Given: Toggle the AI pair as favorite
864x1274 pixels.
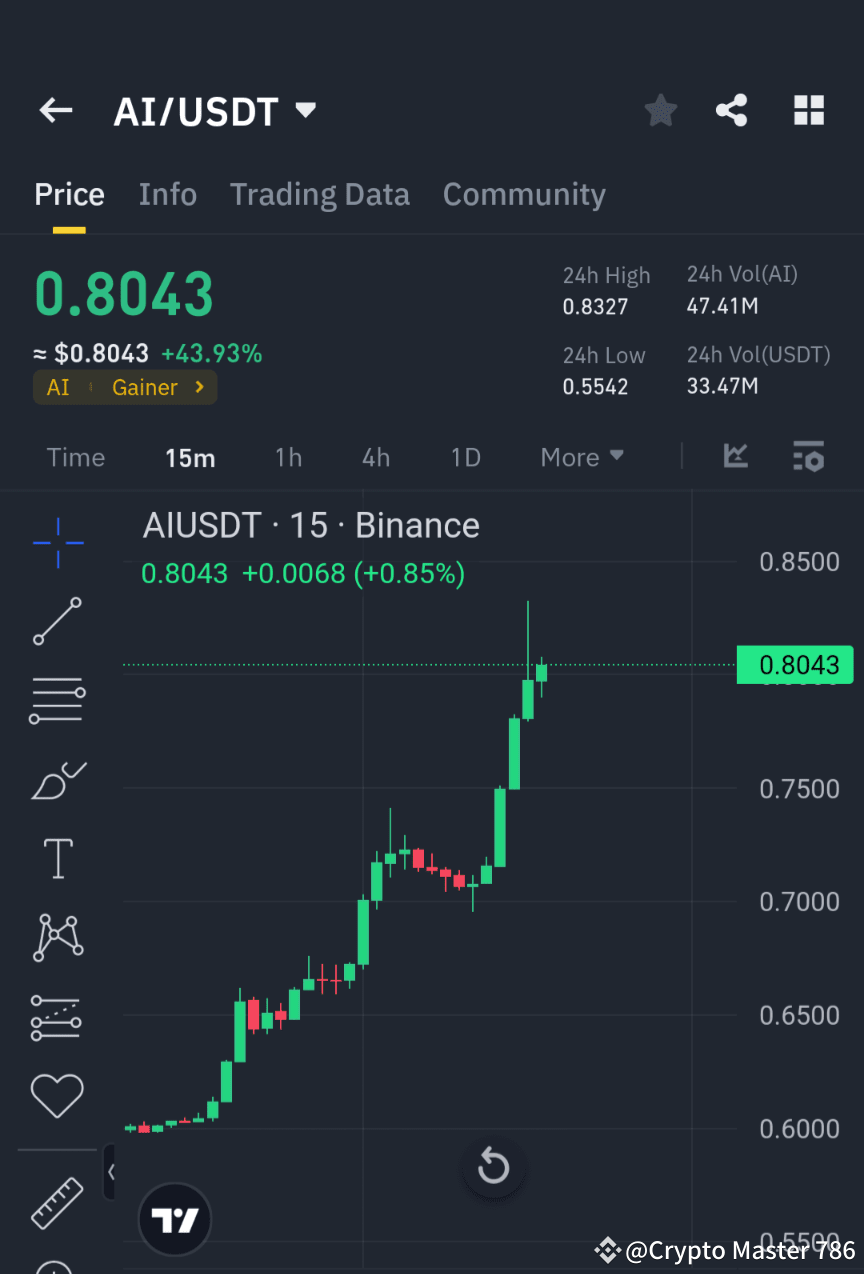Looking at the screenshot, I should coord(660,110).
